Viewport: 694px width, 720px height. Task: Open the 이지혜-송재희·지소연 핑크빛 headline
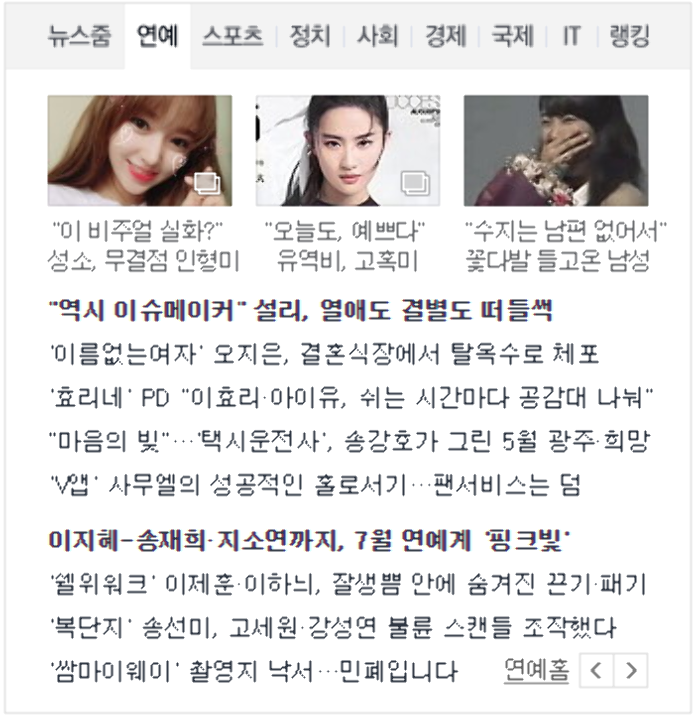click(309, 541)
